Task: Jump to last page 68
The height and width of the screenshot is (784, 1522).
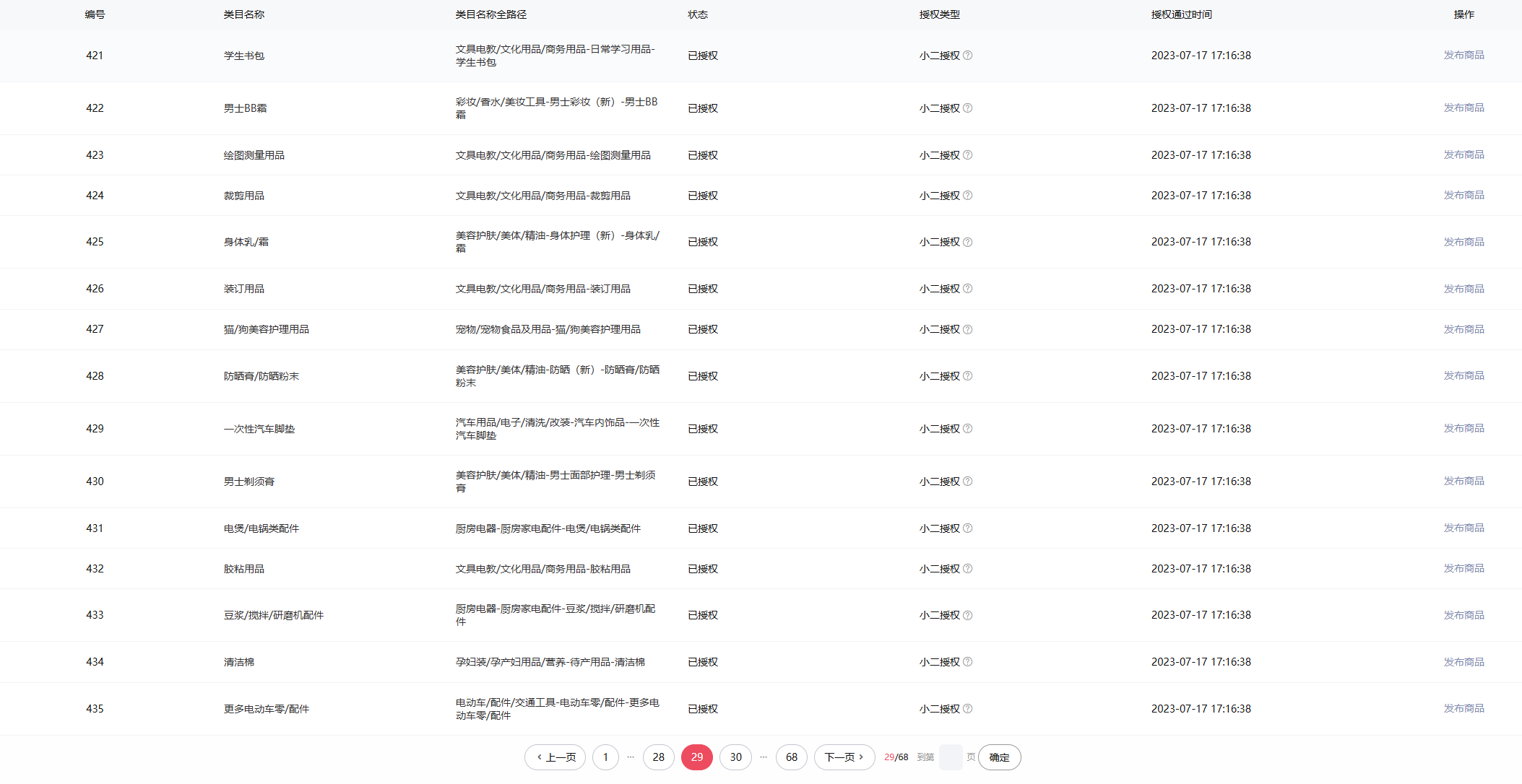Action: (792, 757)
